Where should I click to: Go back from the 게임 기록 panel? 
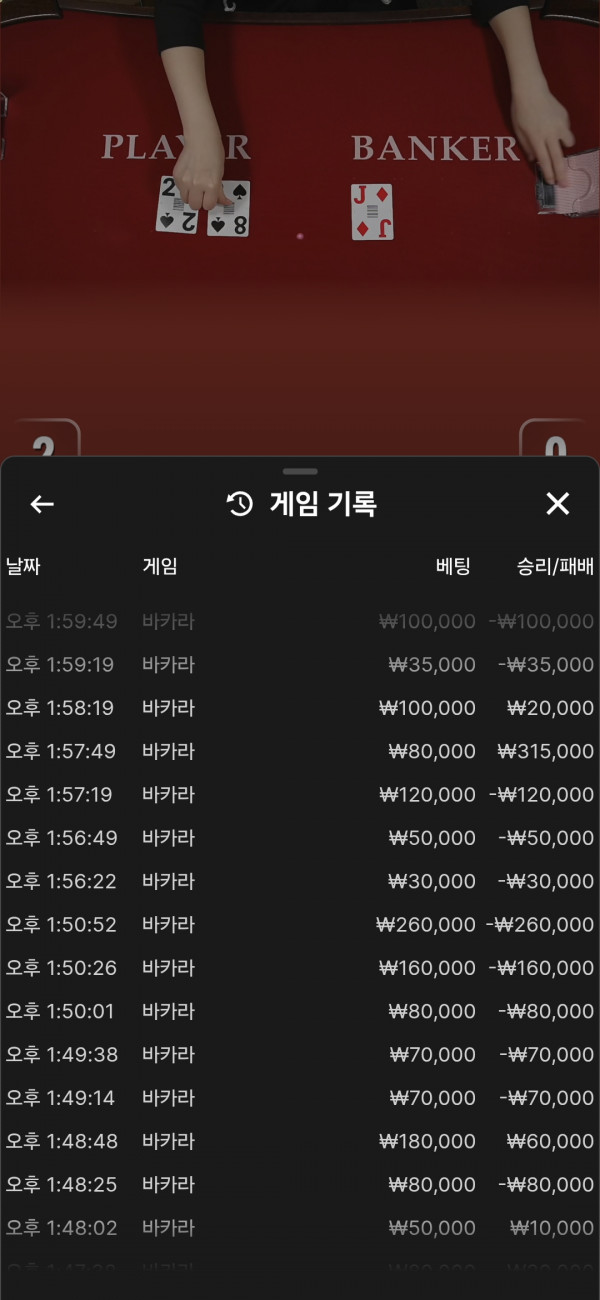click(x=42, y=504)
